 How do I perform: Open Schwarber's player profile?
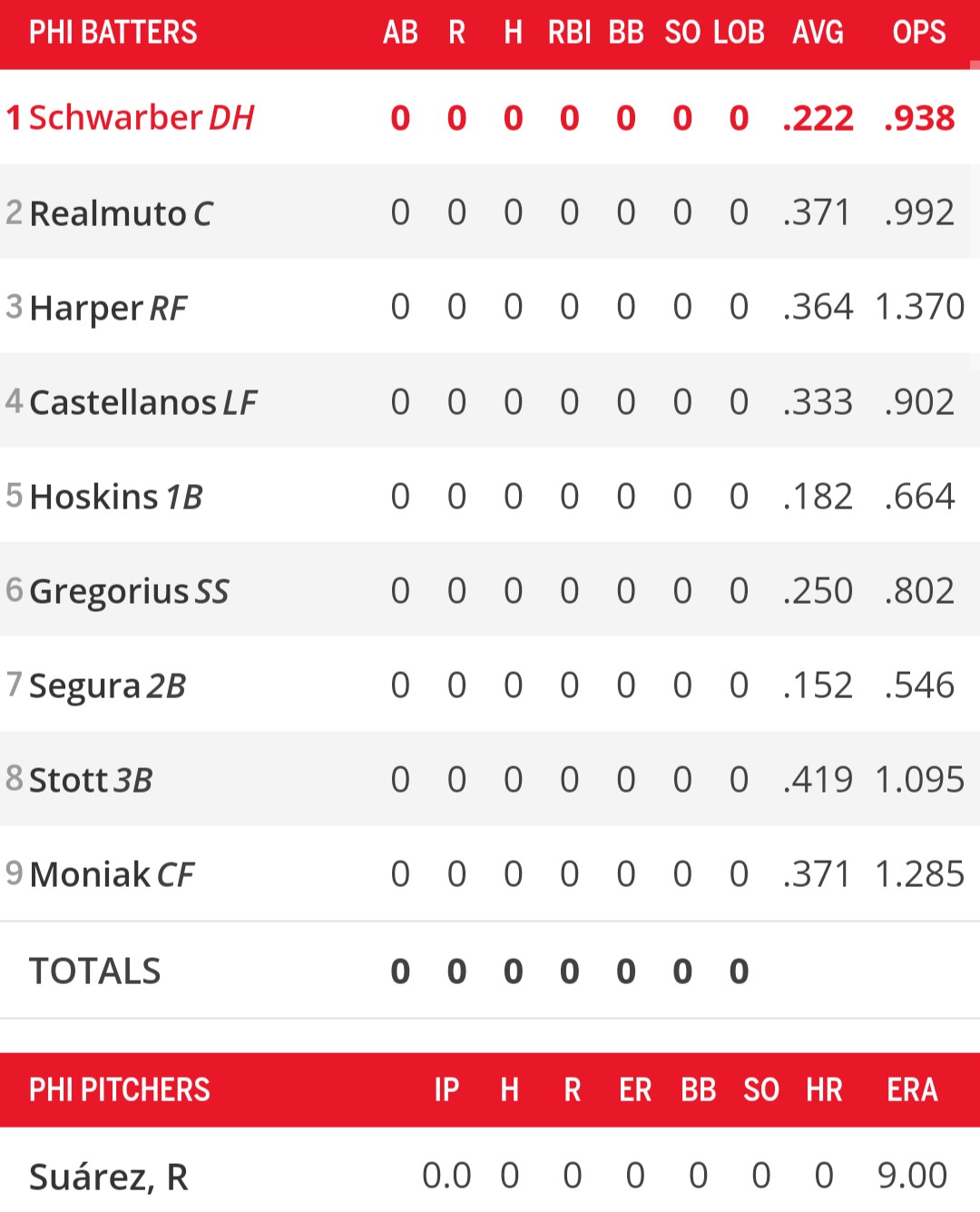coord(116,118)
